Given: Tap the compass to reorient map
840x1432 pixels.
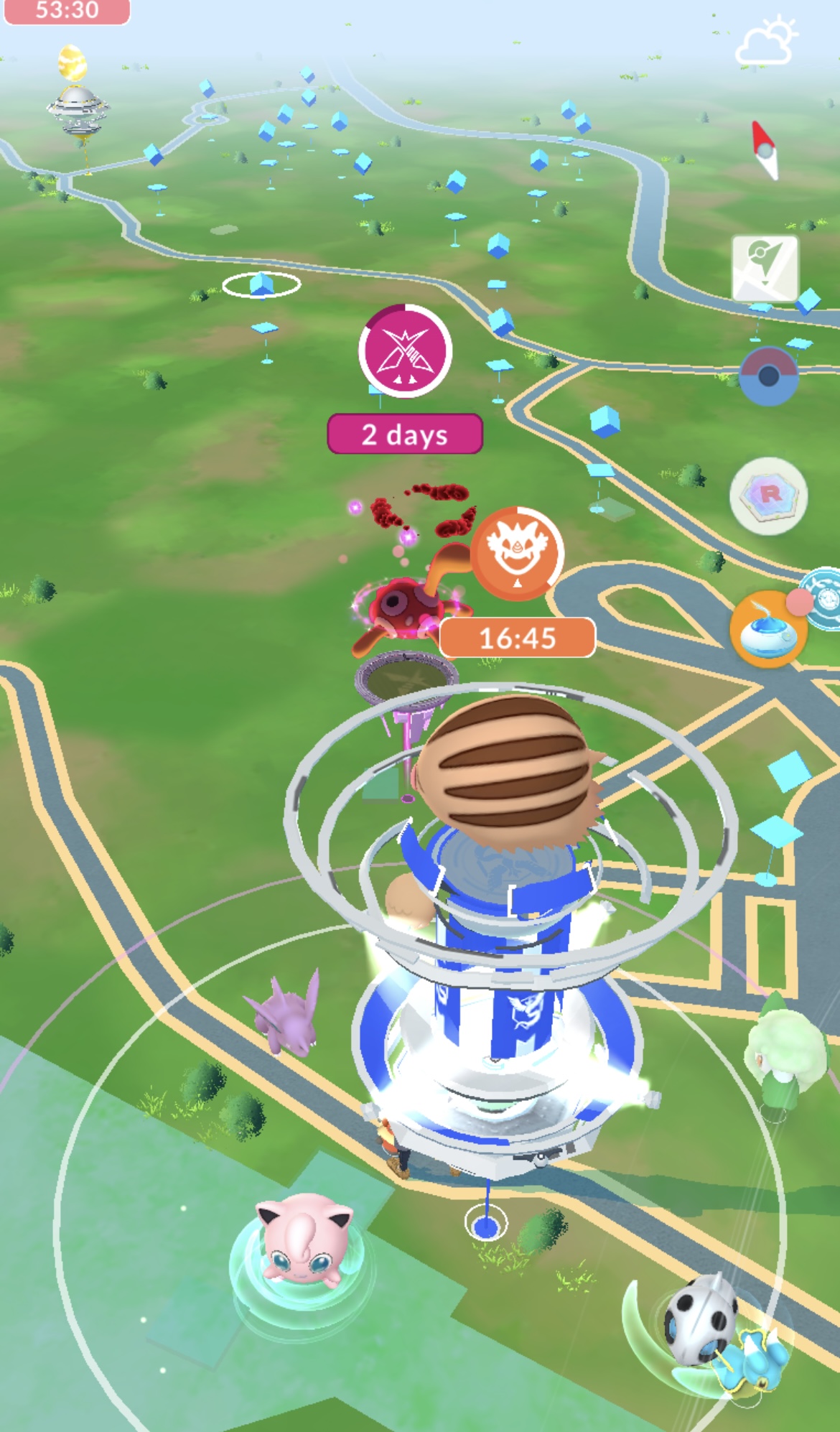Looking at the screenshot, I should tap(765, 150).
